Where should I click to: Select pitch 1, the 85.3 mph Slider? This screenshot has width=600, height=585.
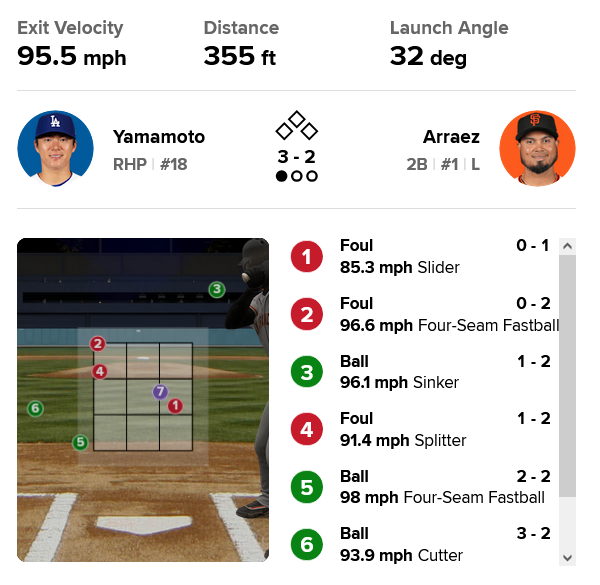[x=421, y=256]
